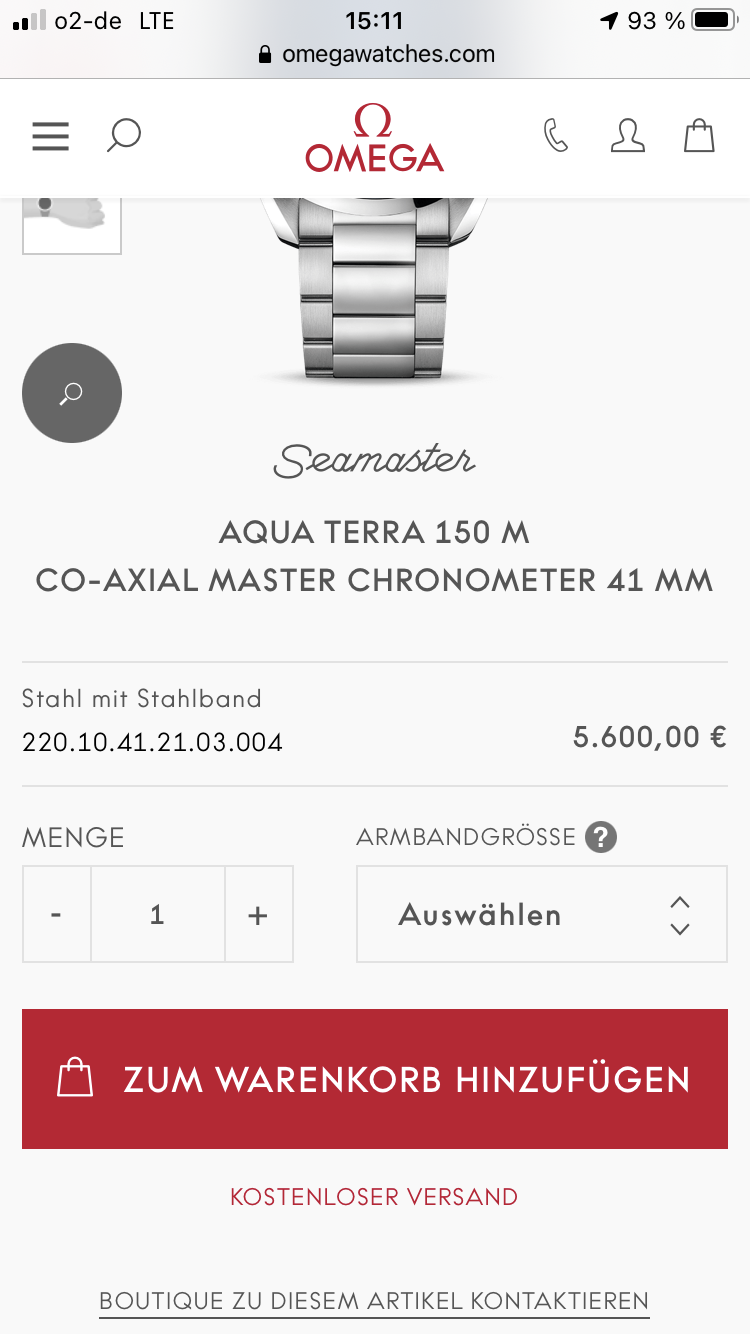Increase quantity with the plus button

click(258, 914)
